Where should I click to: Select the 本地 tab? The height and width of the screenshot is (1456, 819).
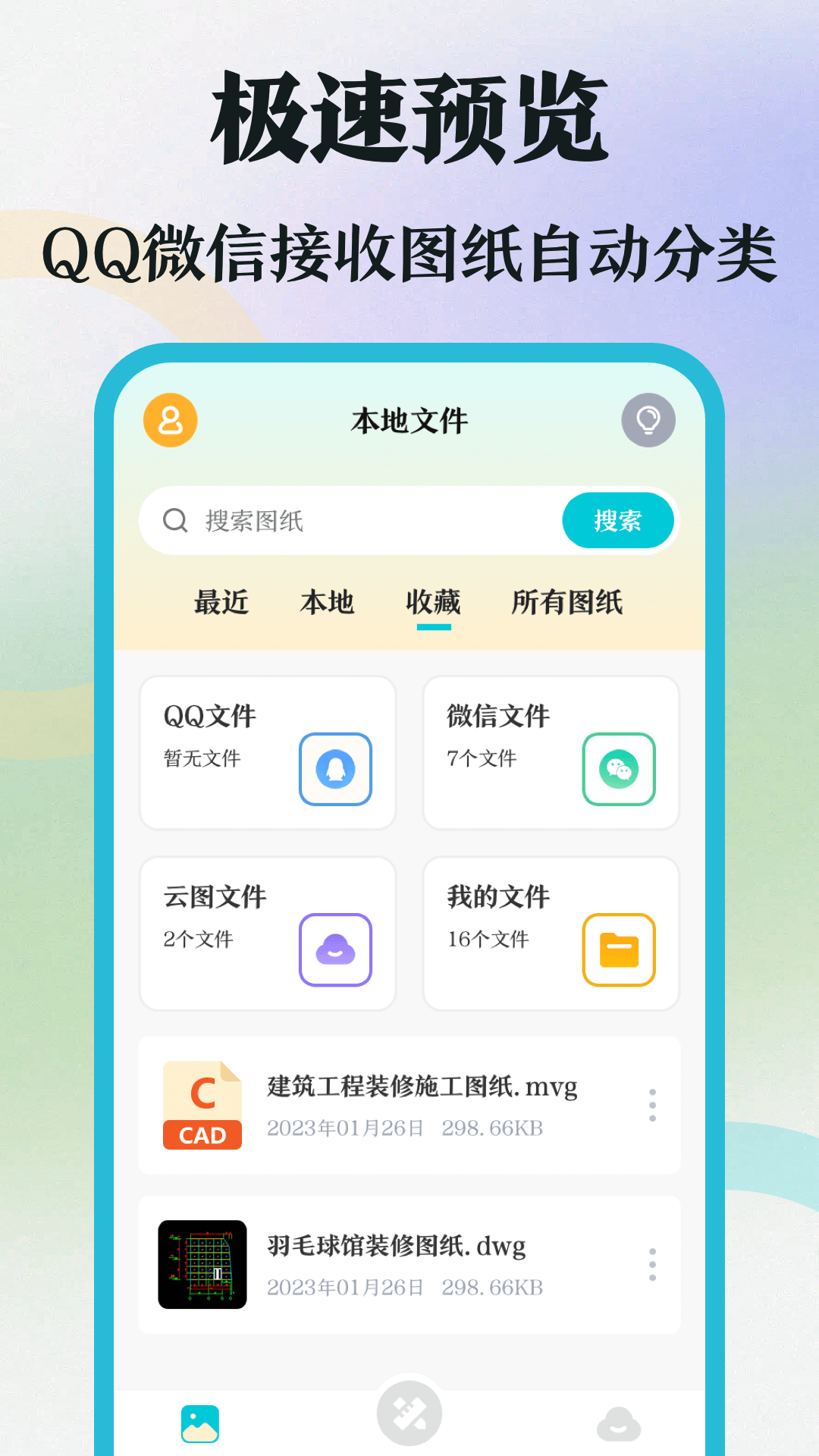(328, 603)
